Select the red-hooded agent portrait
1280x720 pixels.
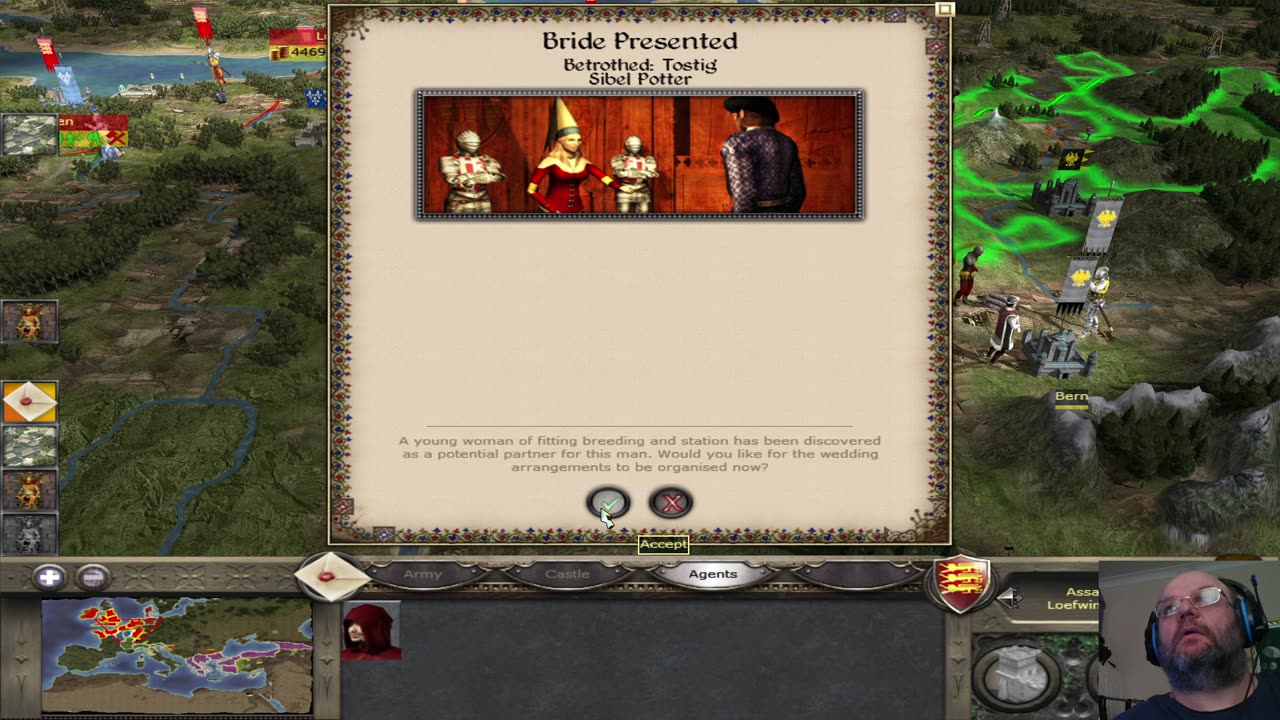[371, 632]
